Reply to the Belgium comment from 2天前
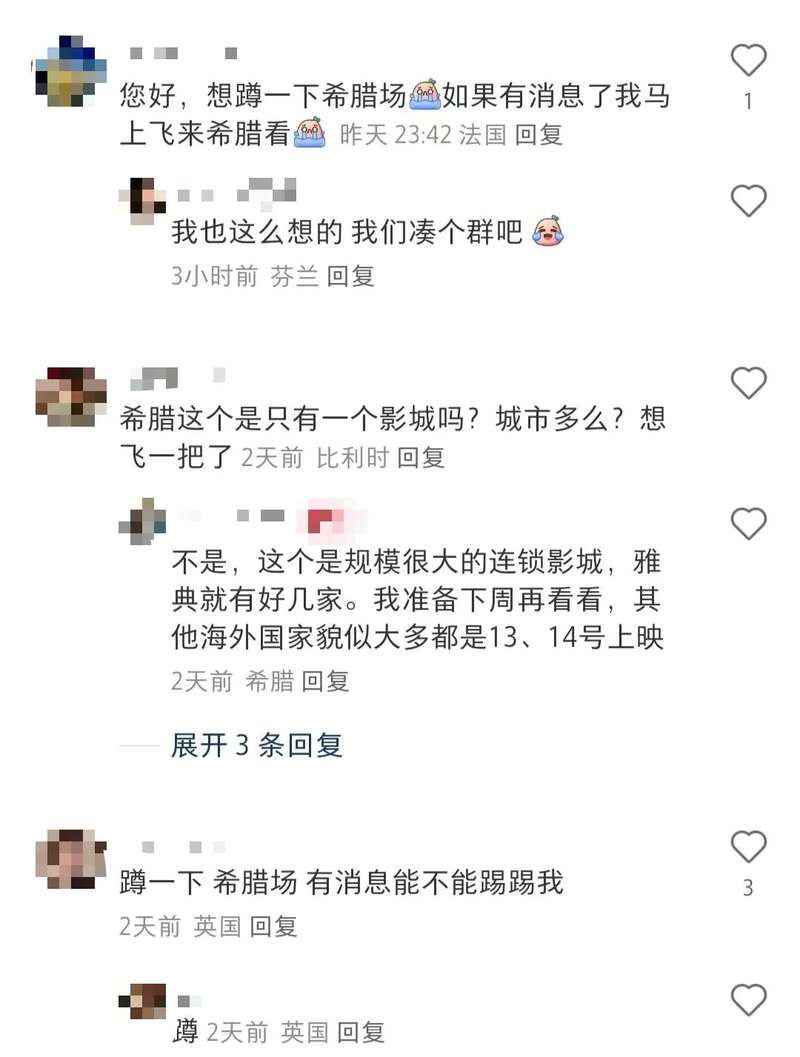800x1057 pixels. (x=420, y=458)
